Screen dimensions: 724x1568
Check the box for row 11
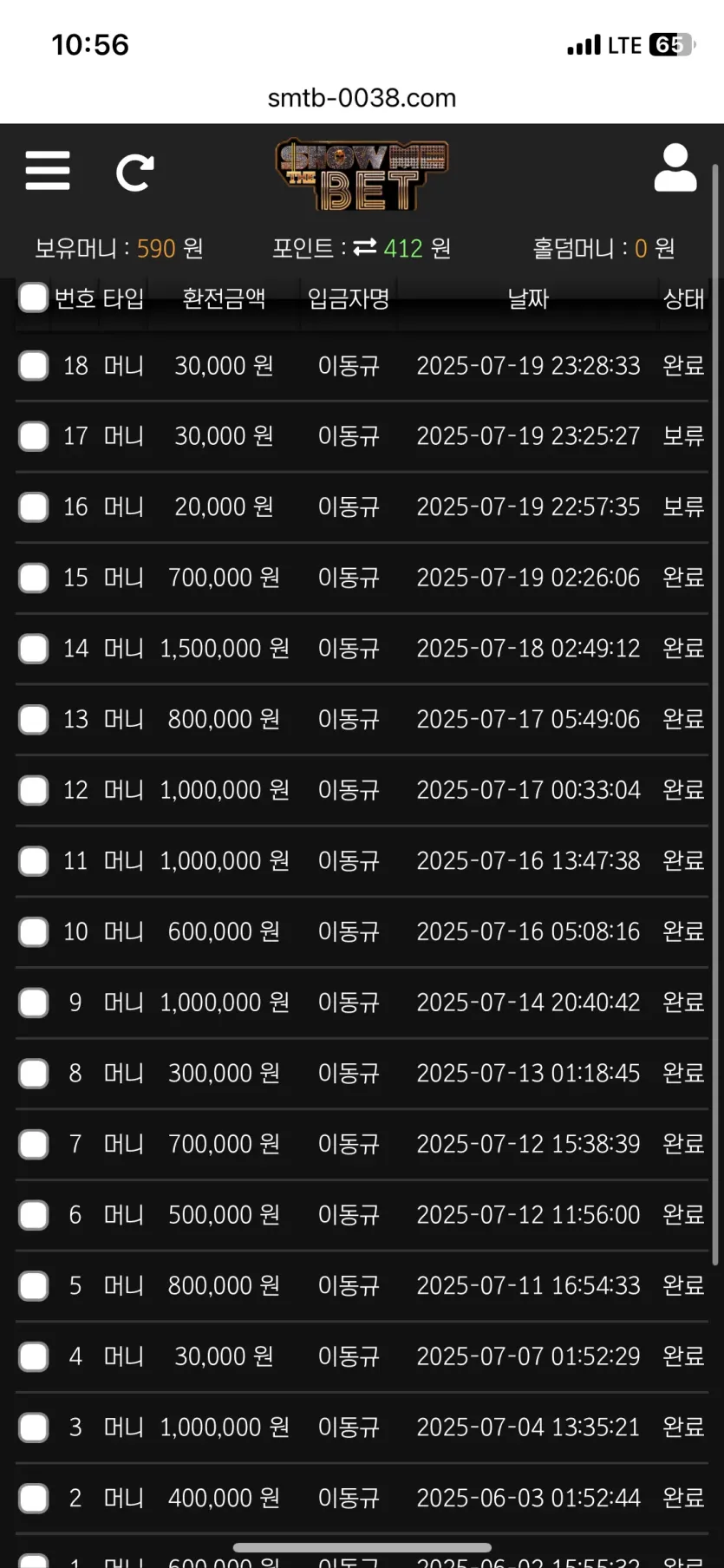pos(33,860)
